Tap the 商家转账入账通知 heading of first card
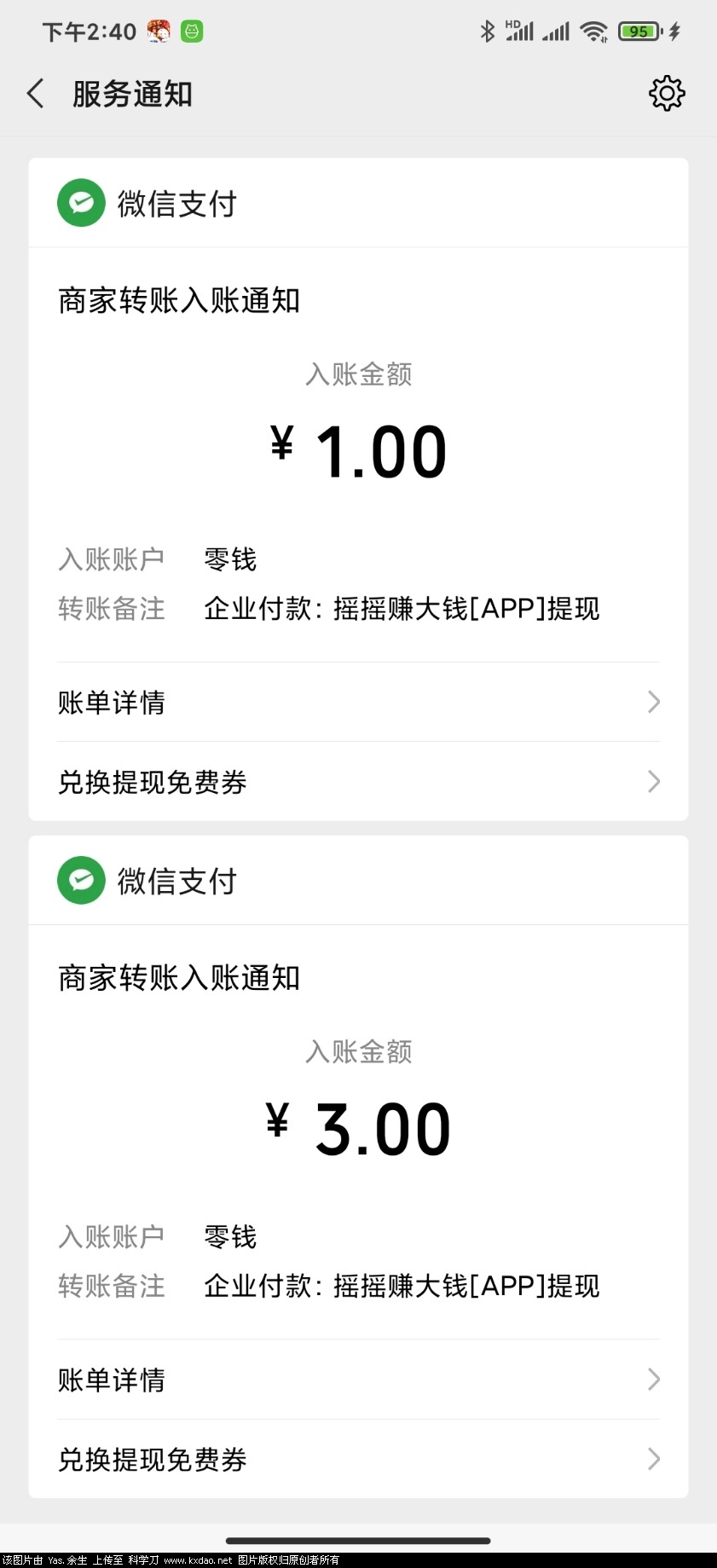 (179, 300)
